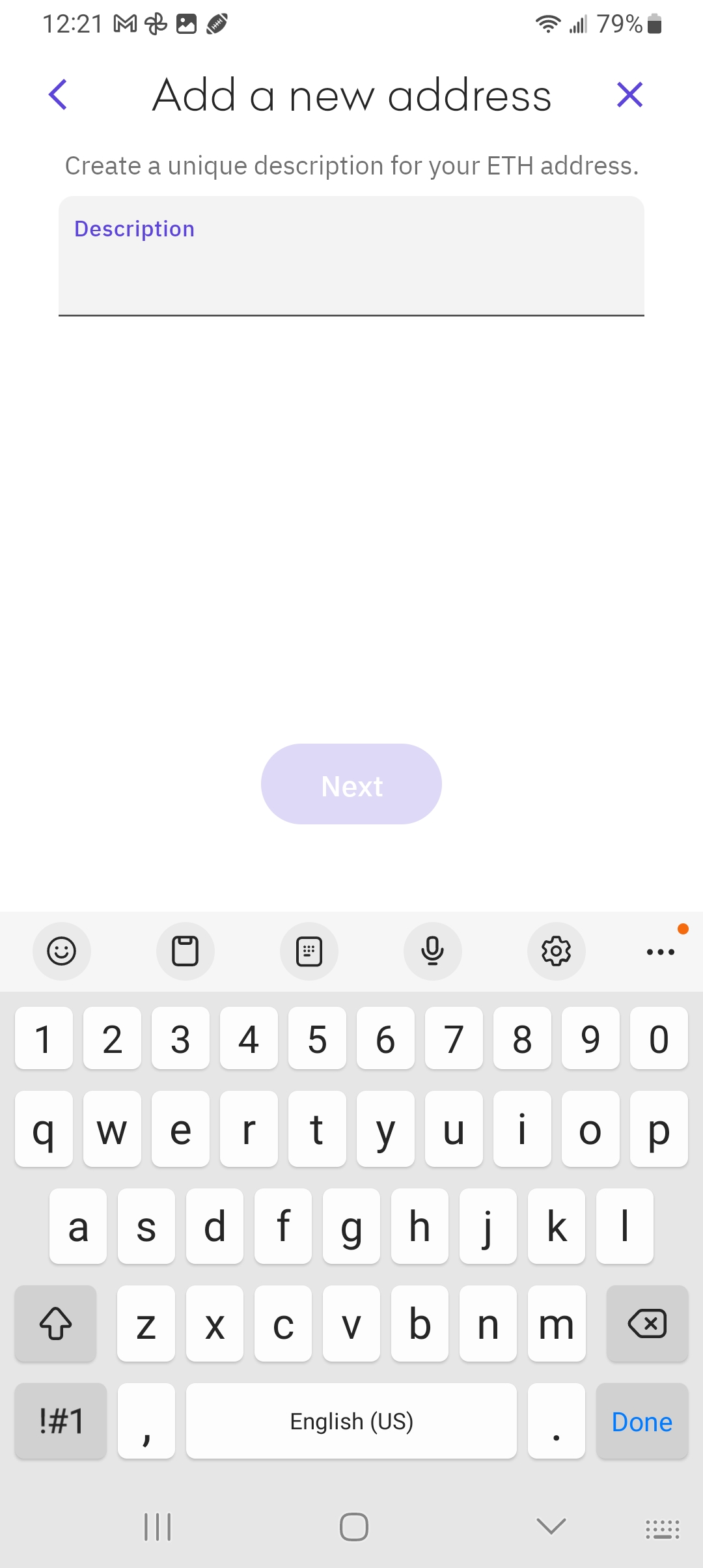Switch keyboard to symbols with !#1
This screenshot has height=1568, width=703.
pos(61,1421)
